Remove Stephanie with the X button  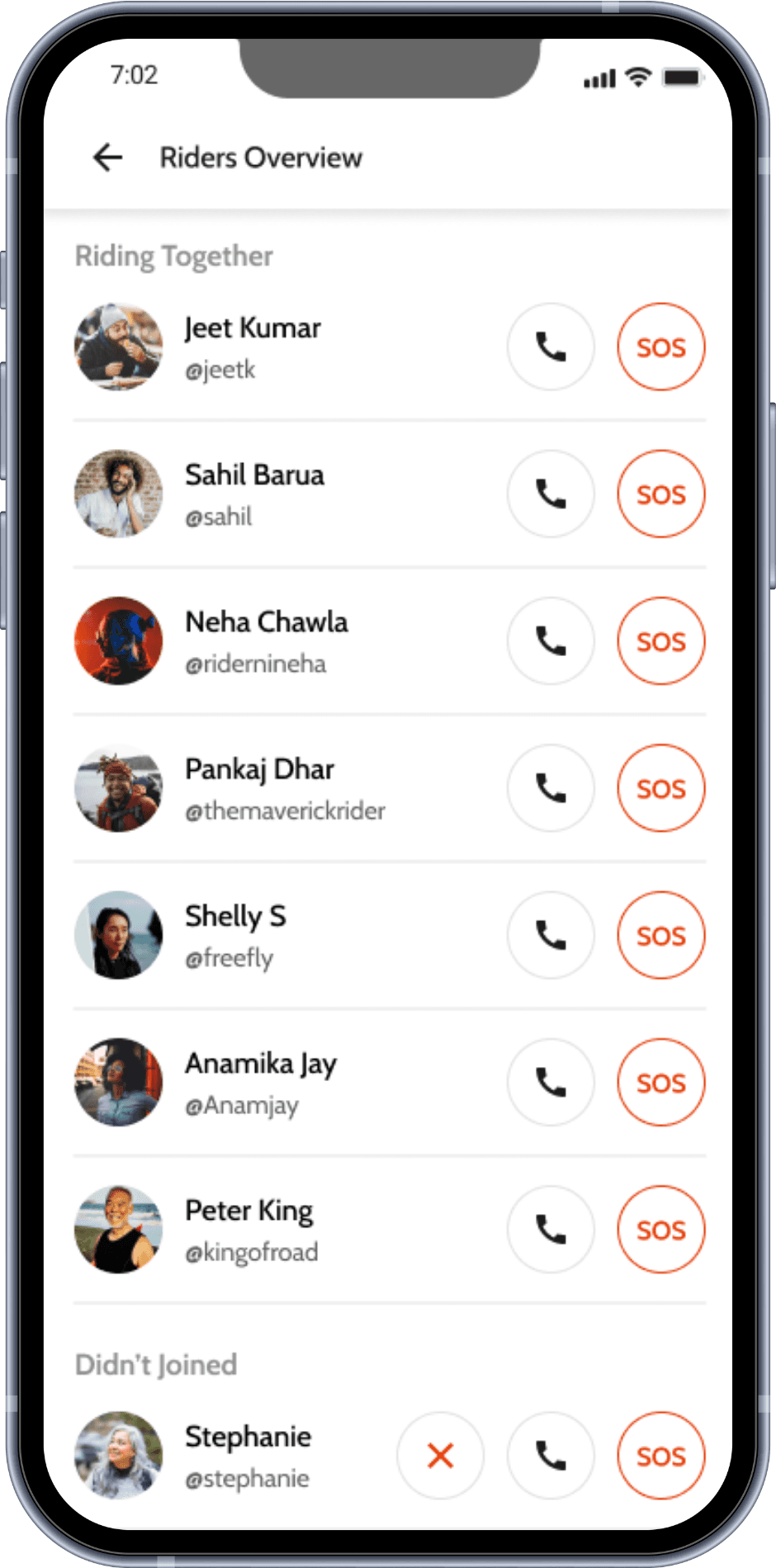pos(441,1456)
